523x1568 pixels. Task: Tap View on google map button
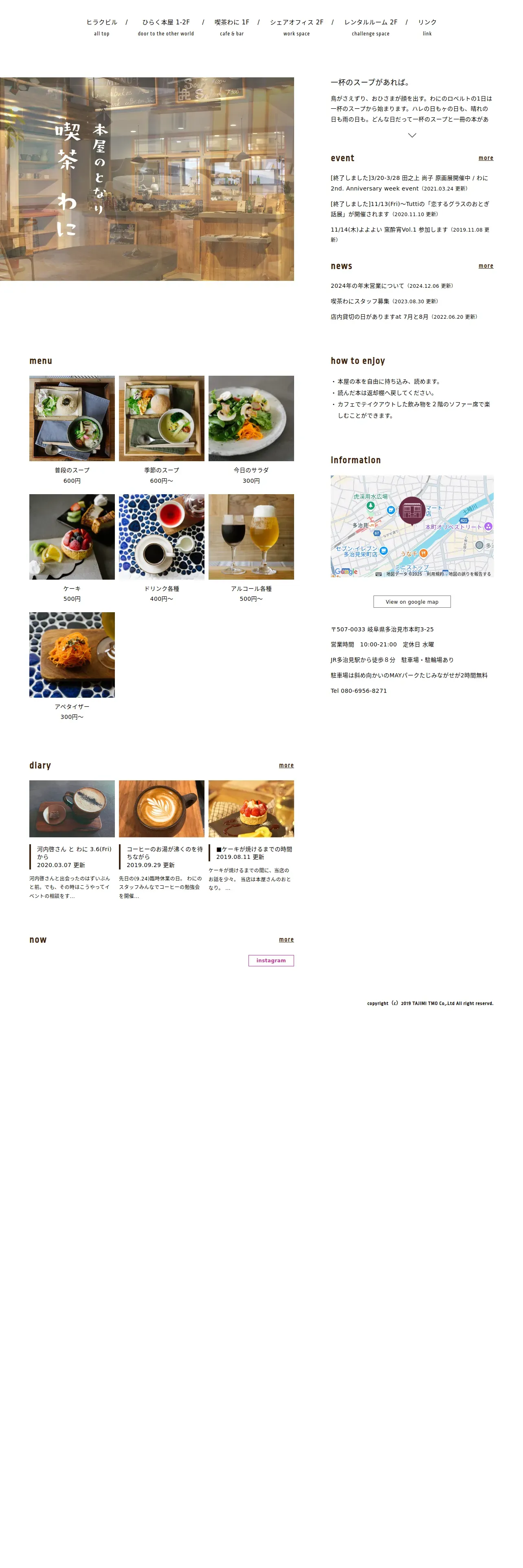411,601
